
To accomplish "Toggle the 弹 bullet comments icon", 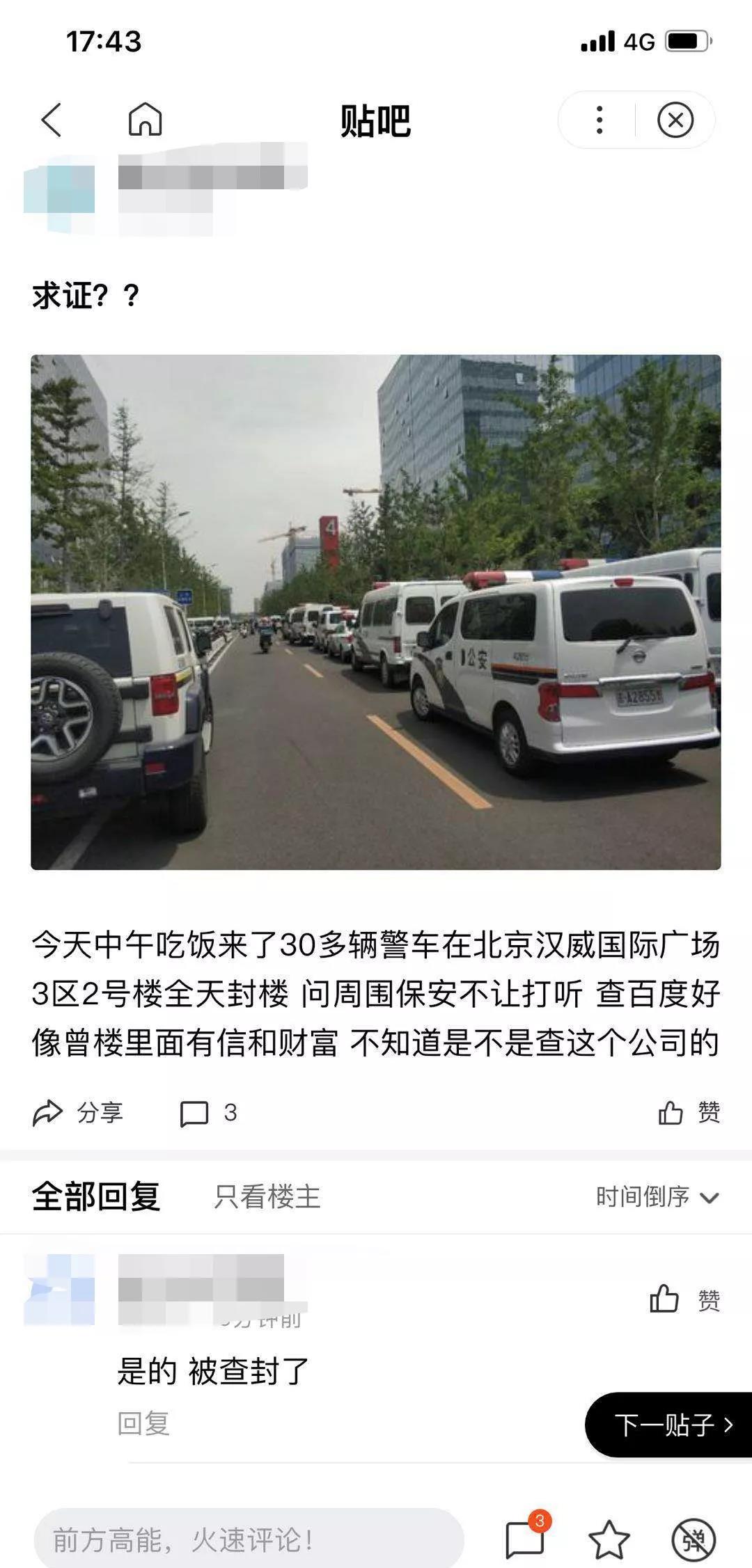I will (693, 1539).
